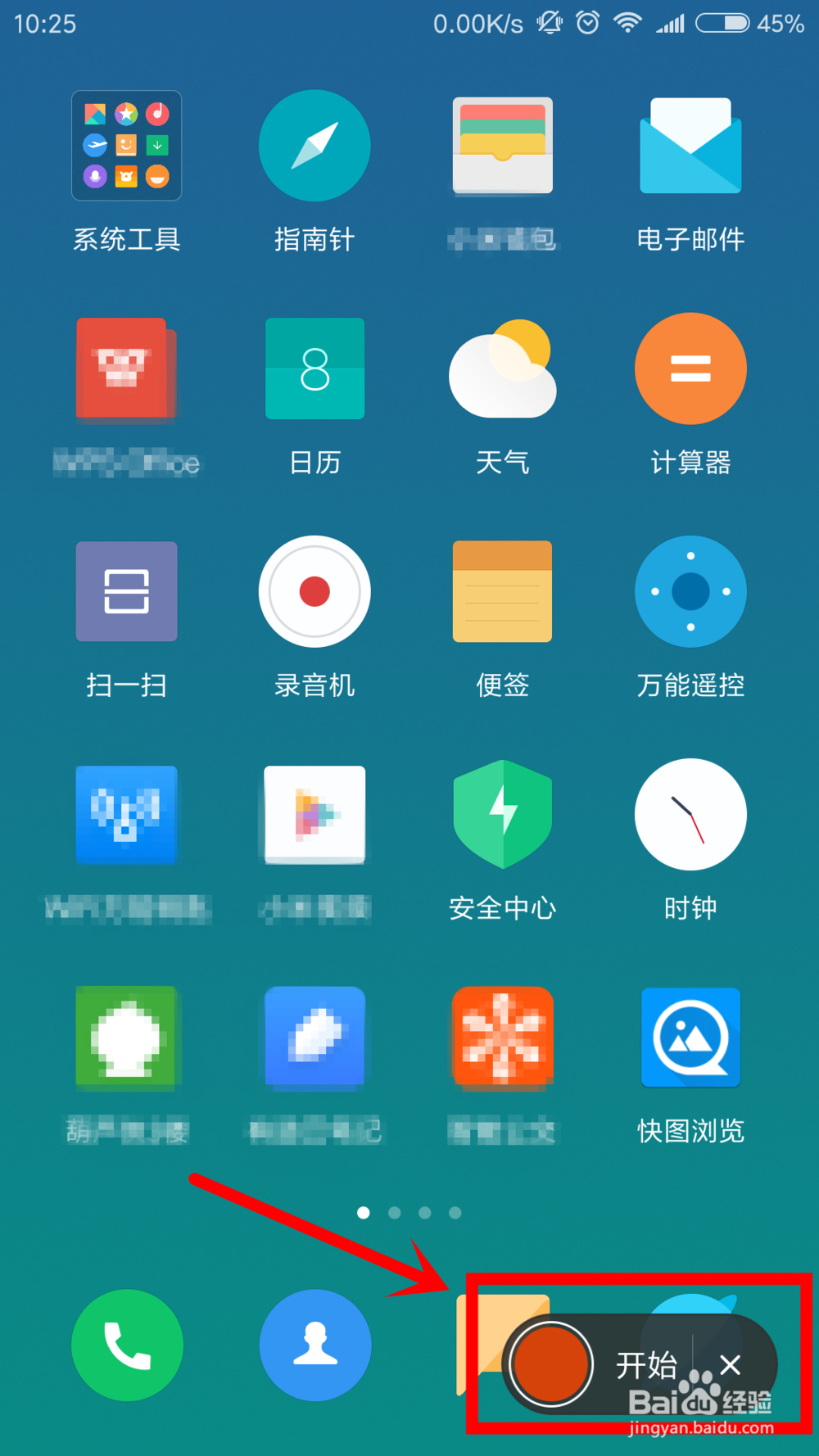Screen dimensions: 819x1456
Task: Open the 系统工具 folder
Action: [x=126, y=146]
